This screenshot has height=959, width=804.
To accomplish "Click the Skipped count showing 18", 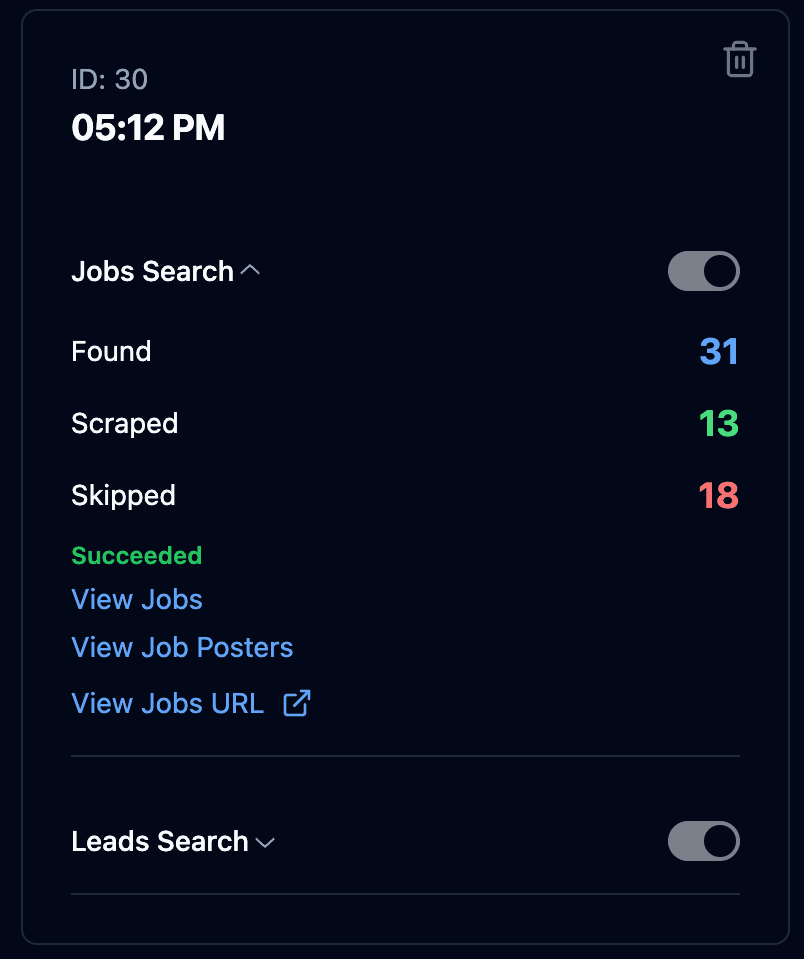I will (x=719, y=495).
